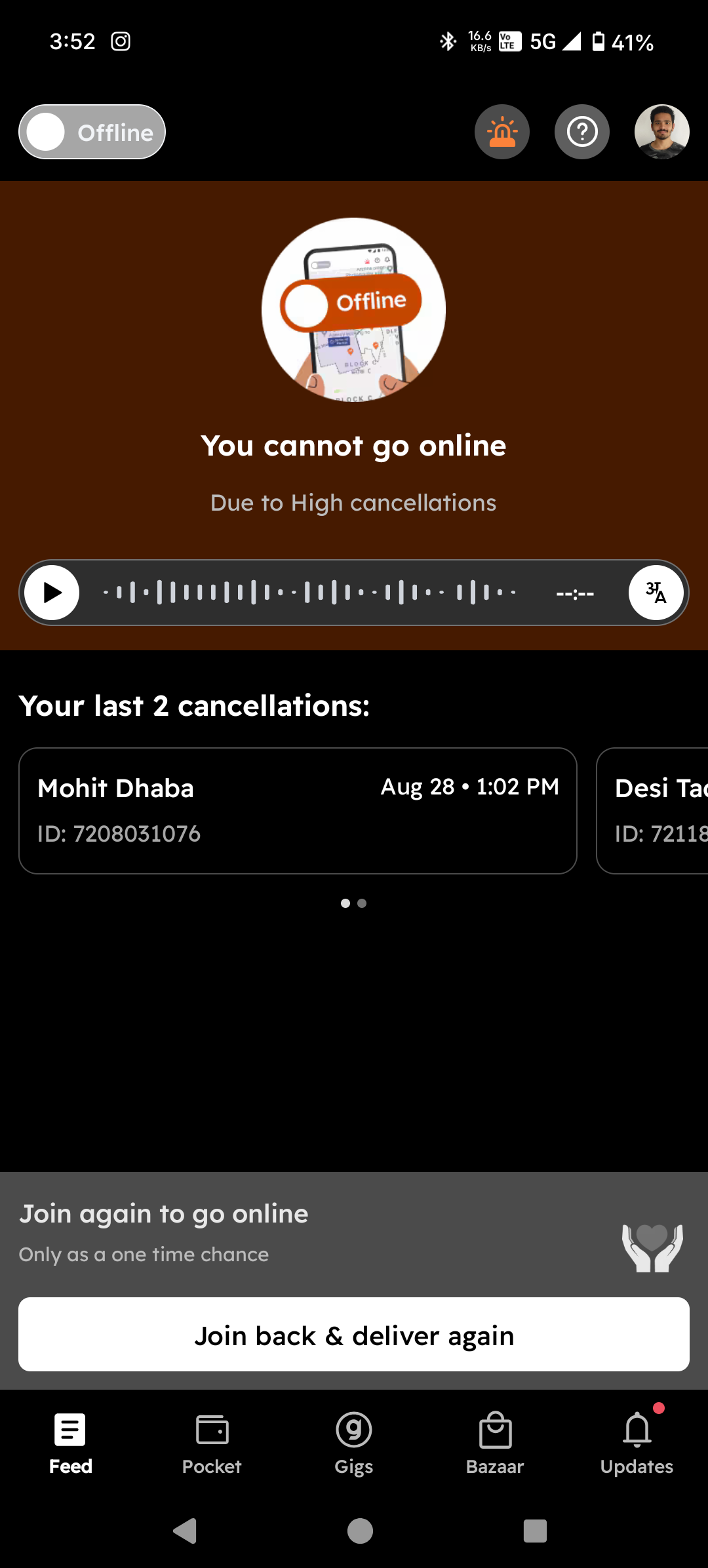Image resolution: width=708 pixels, height=1568 pixels.
Task: Go back using the system back button
Action: point(185,1531)
